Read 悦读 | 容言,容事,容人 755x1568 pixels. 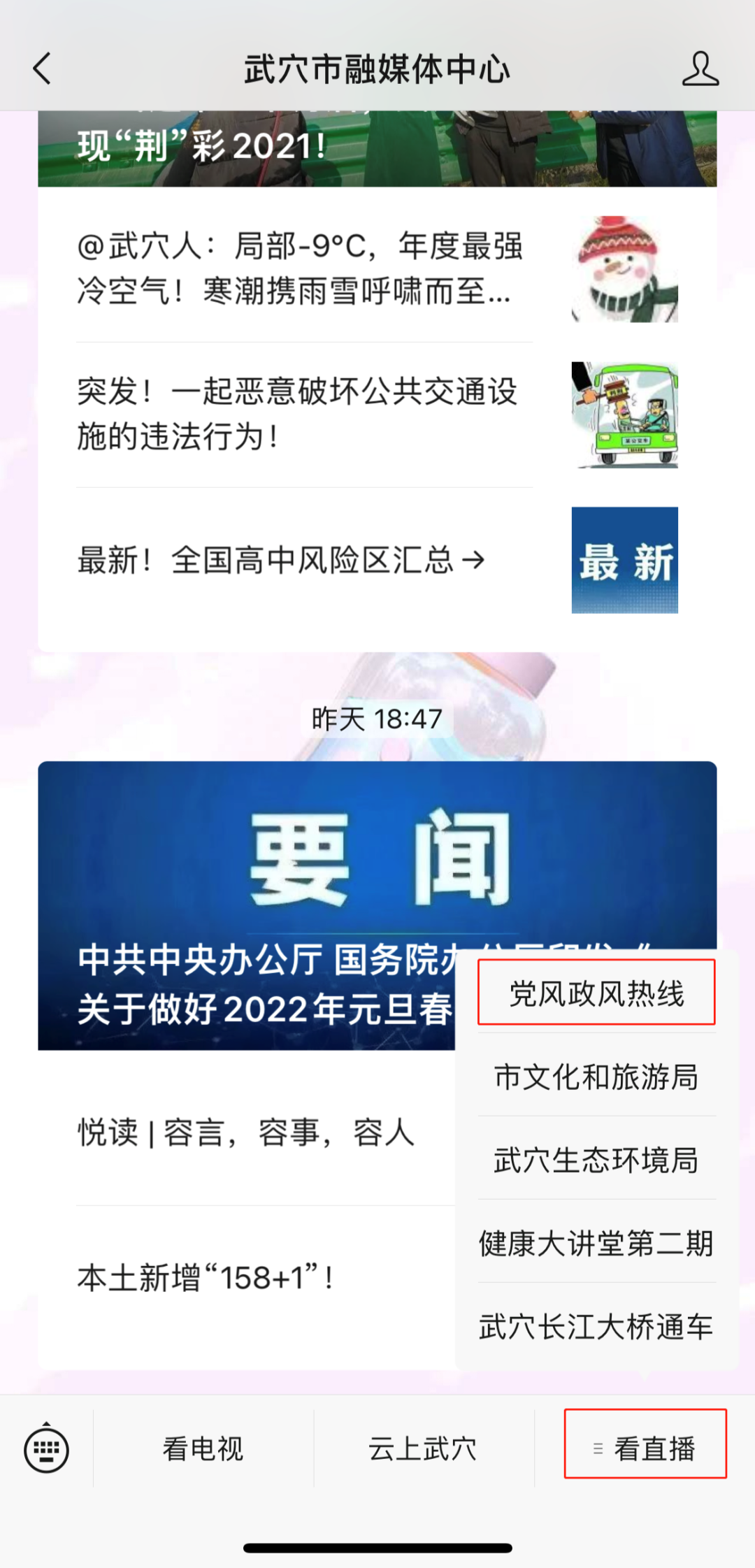(x=246, y=1132)
